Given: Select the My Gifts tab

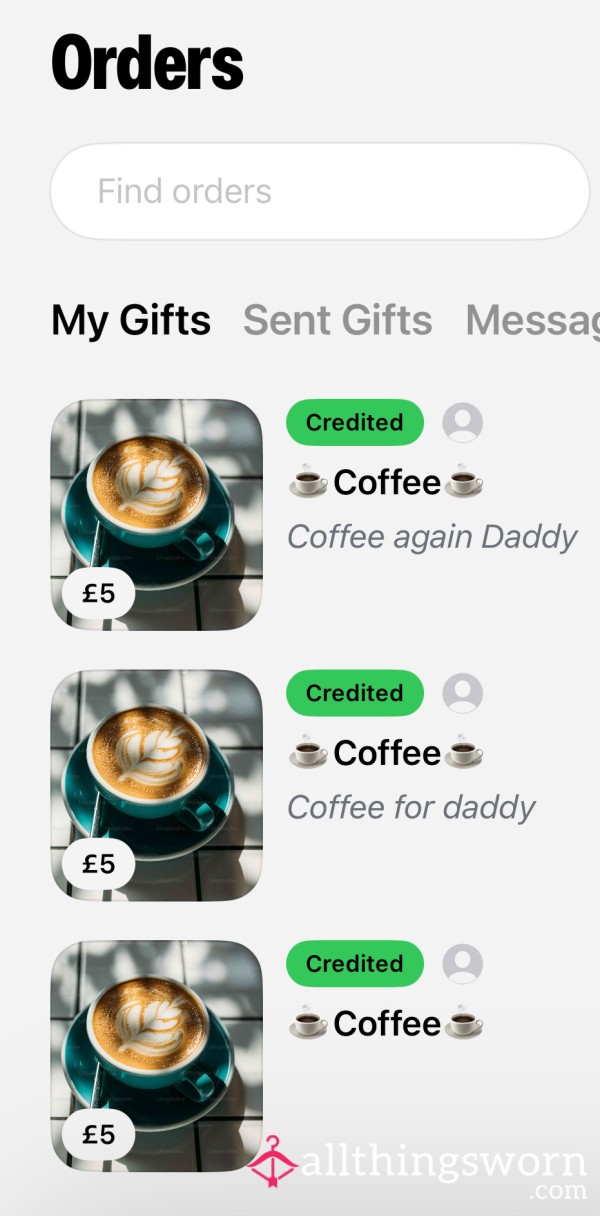Looking at the screenshot, I should click(131, 320).
